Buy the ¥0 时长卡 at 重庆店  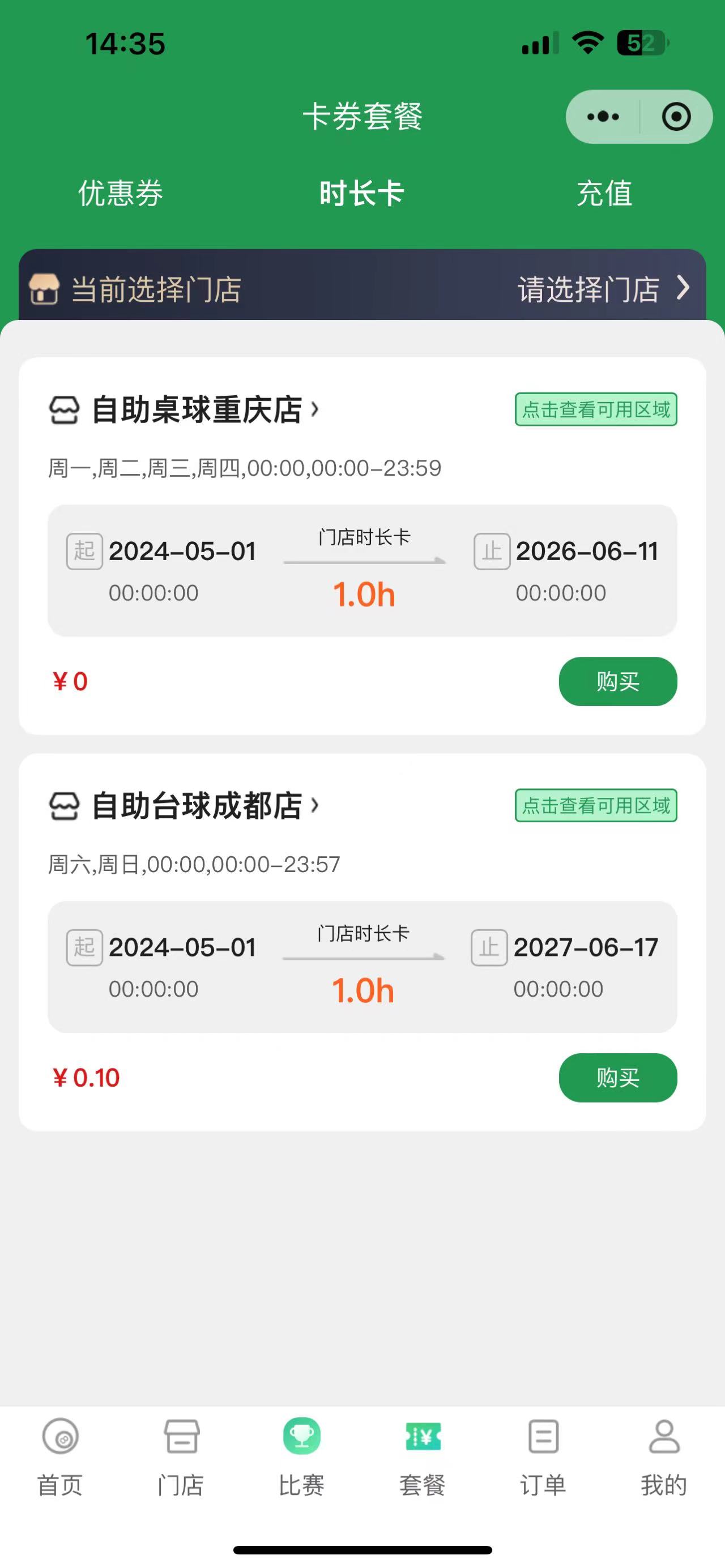(x=618, y=682)
